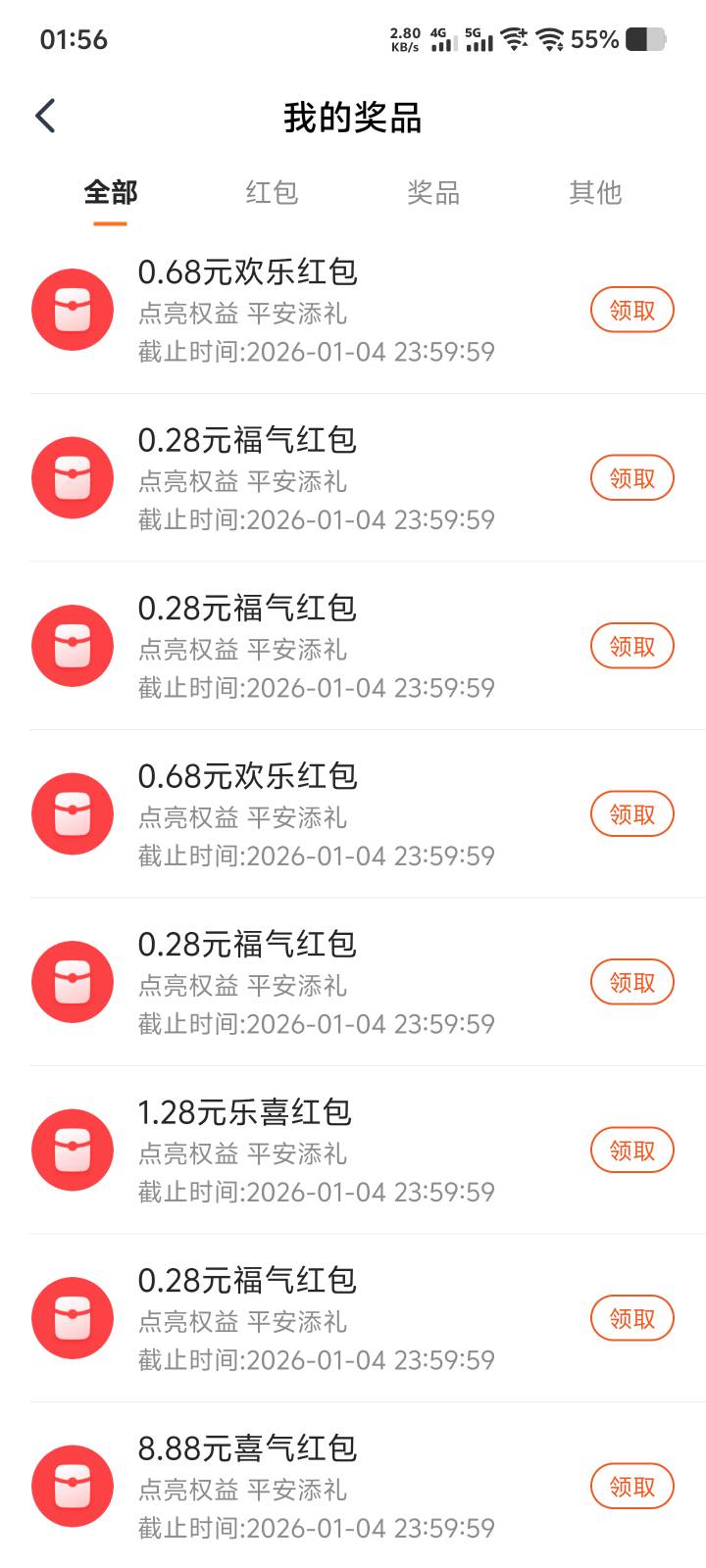Select the 全部 tab

(111, 193)
